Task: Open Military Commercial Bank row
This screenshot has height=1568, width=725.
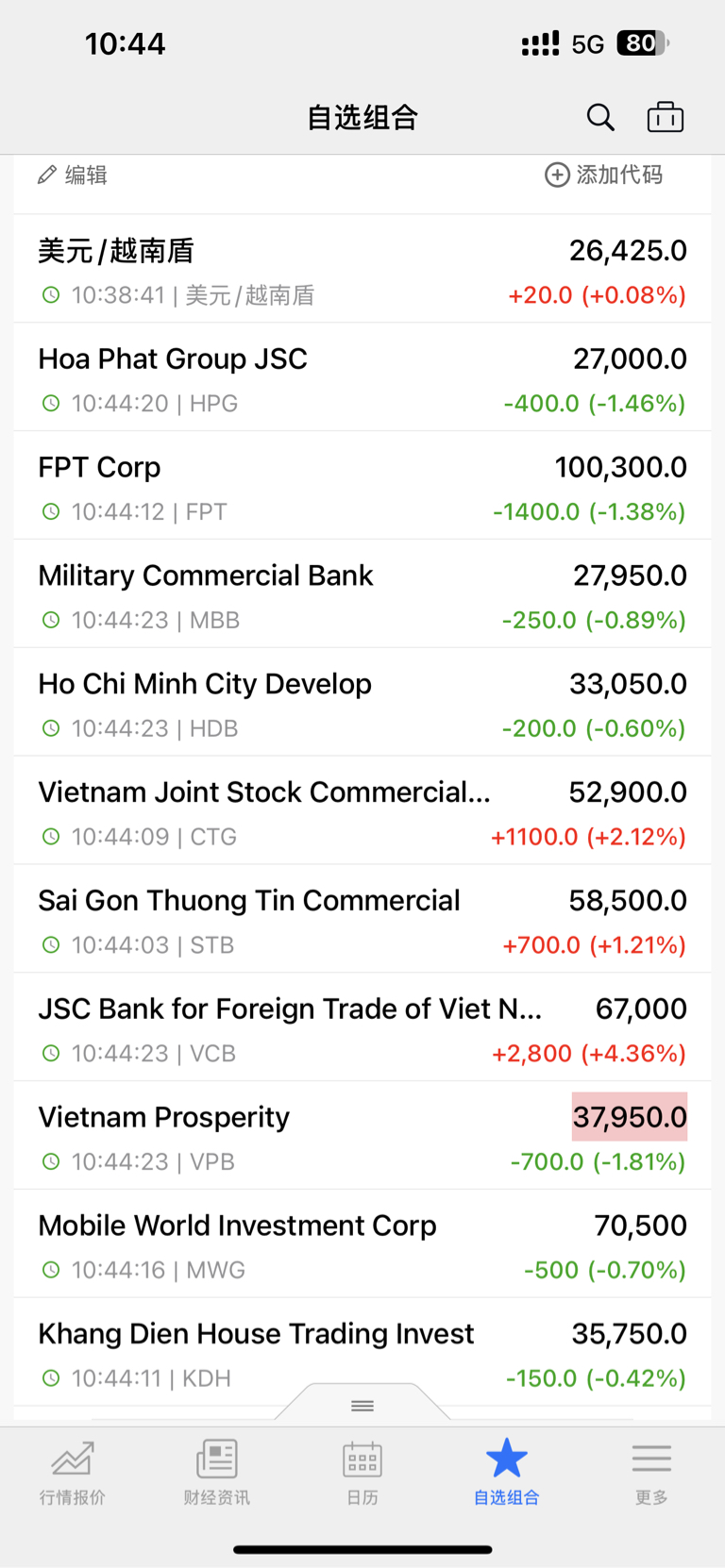Action: (x=362, y=594)
